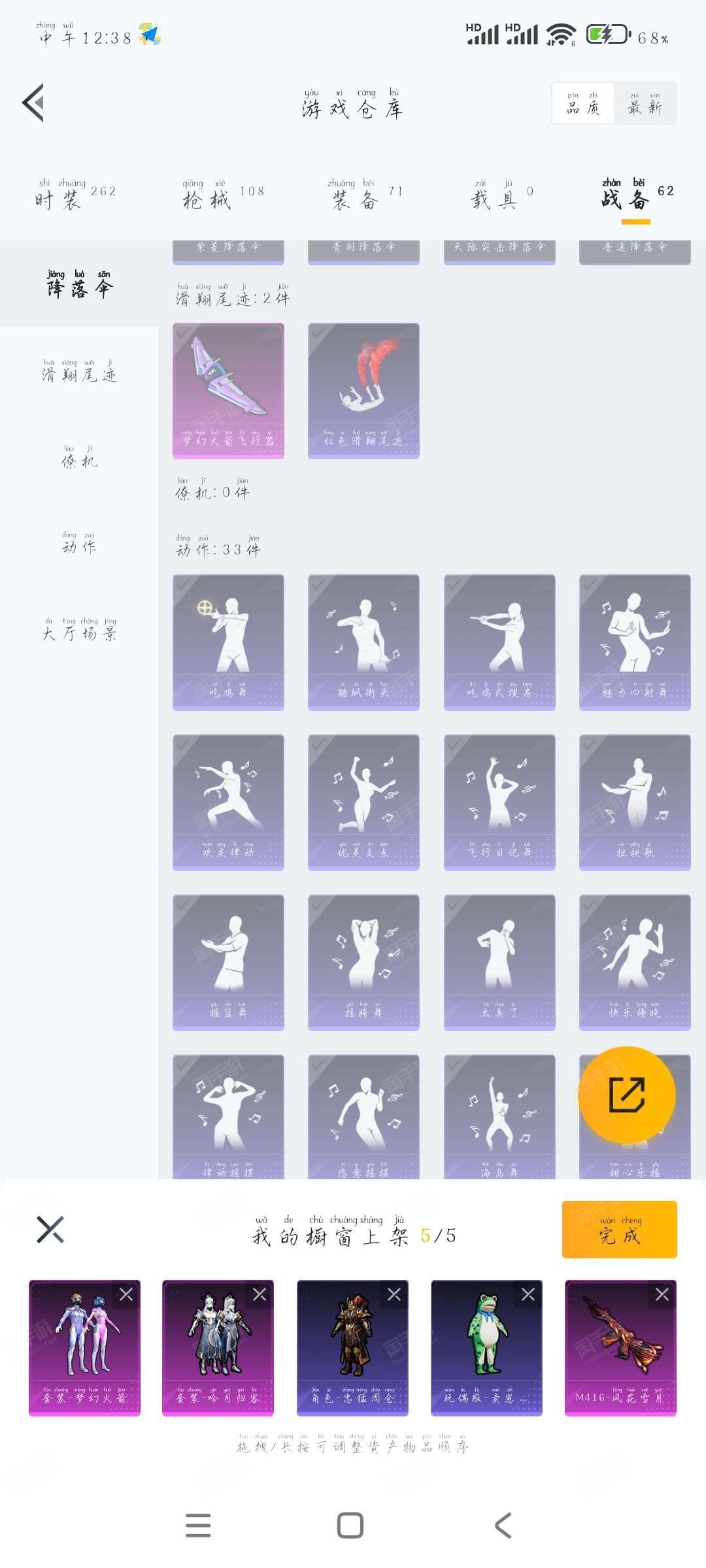Go back from 游戏仓库 page
Viewport: 706px width, 1568px height.
coord(34,103)
